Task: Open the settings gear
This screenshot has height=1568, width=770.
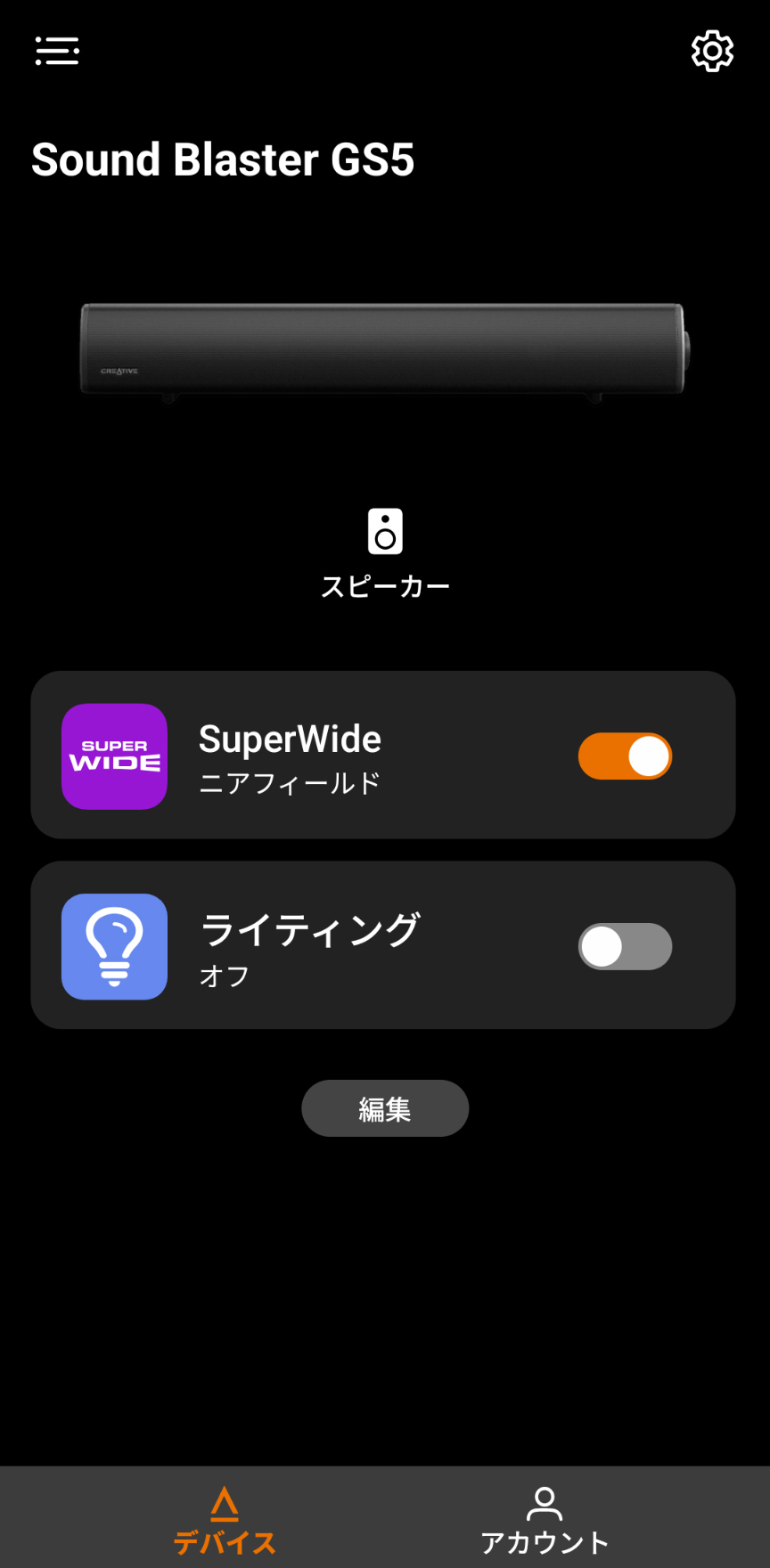Action: pos(712,52)
